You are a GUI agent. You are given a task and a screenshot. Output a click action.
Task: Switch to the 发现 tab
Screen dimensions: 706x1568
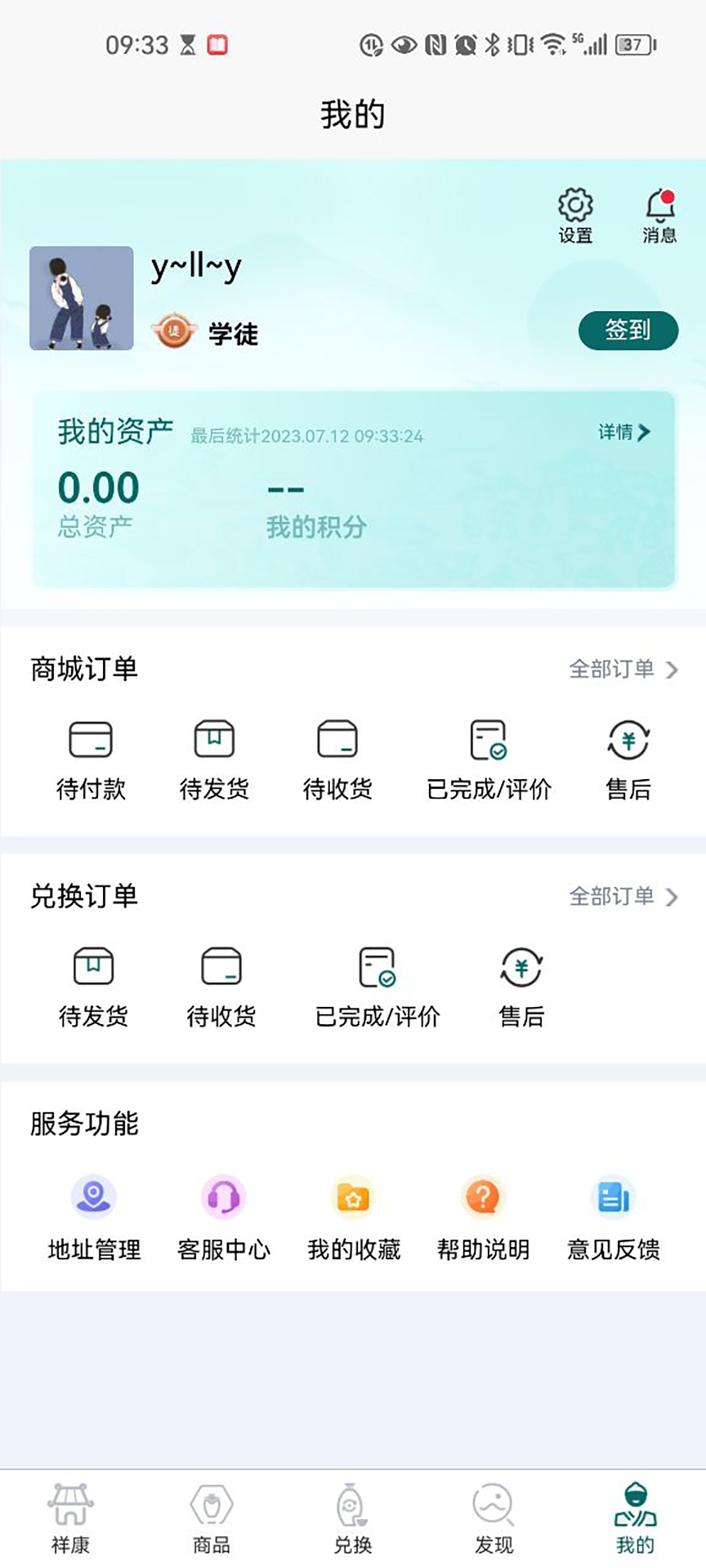(x=494, y=1518)
